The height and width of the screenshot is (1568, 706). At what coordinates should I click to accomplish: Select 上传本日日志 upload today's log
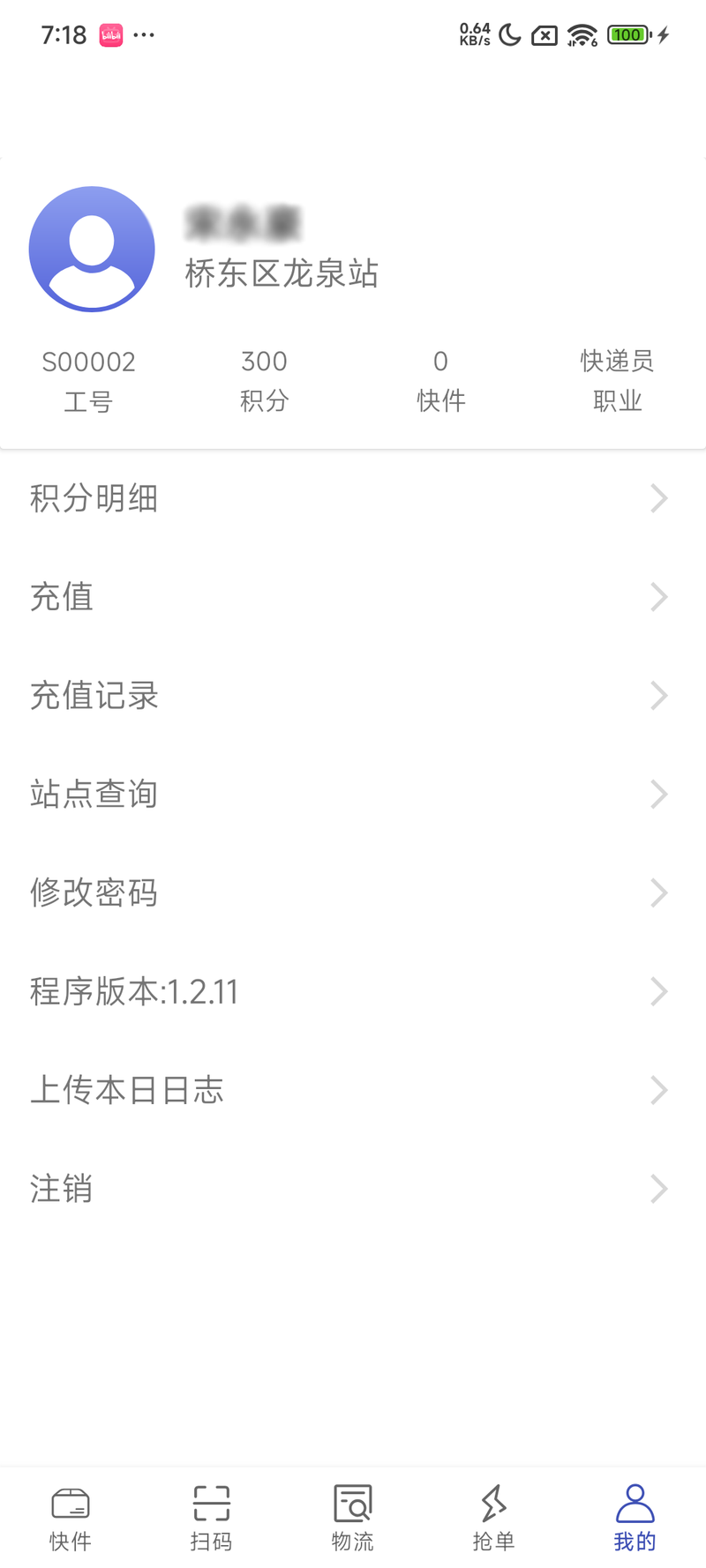353,1091
